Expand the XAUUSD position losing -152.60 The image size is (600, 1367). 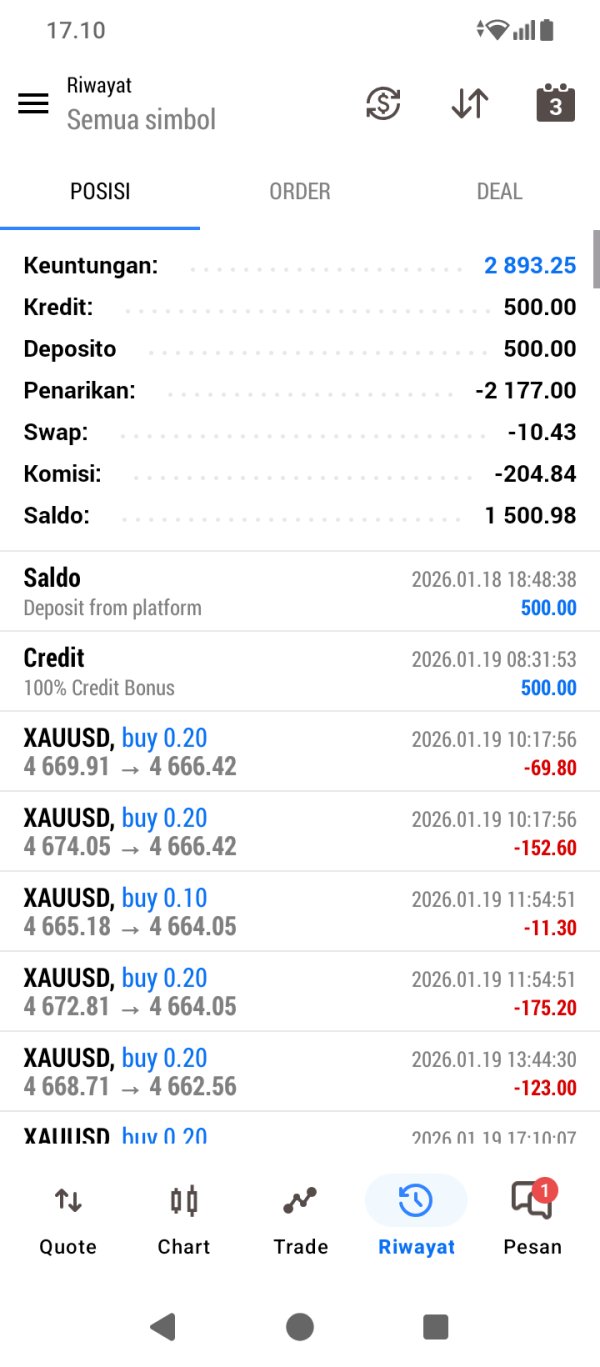[300, 832]
